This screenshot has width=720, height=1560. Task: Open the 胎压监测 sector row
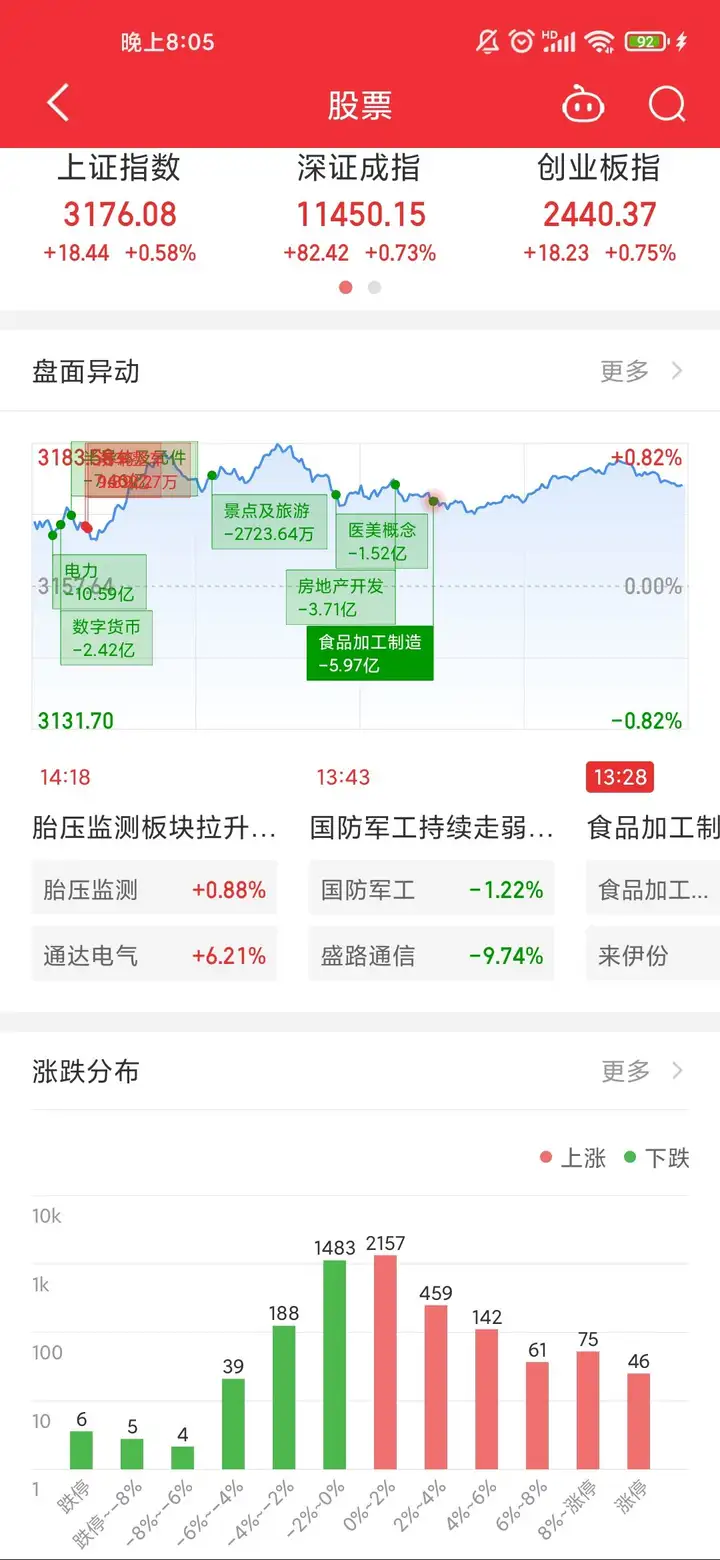(x=155, y=889)
